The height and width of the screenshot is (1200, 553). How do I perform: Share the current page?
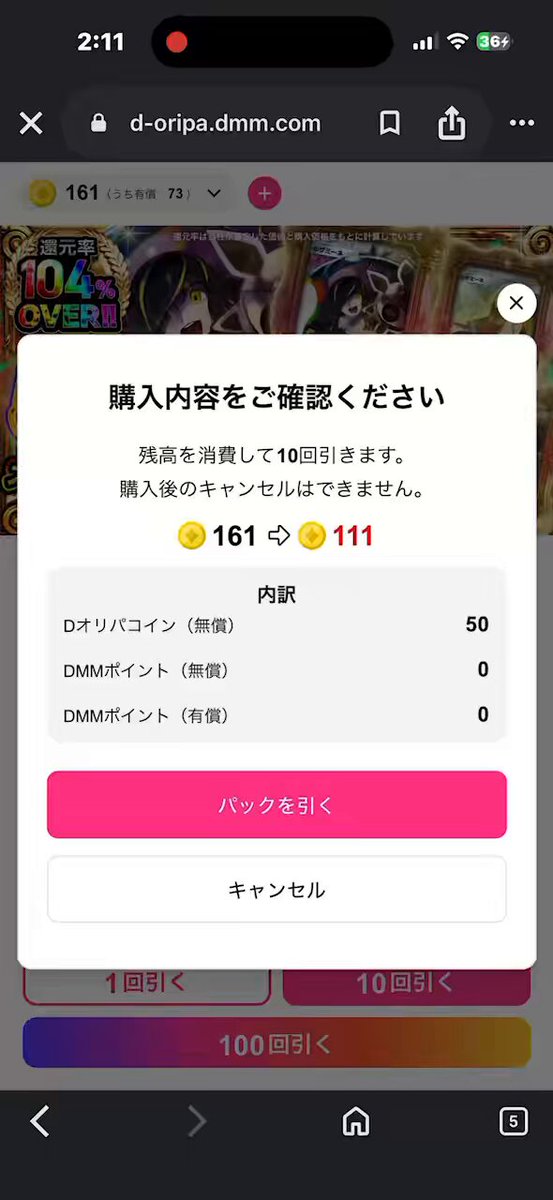(452, 123)
